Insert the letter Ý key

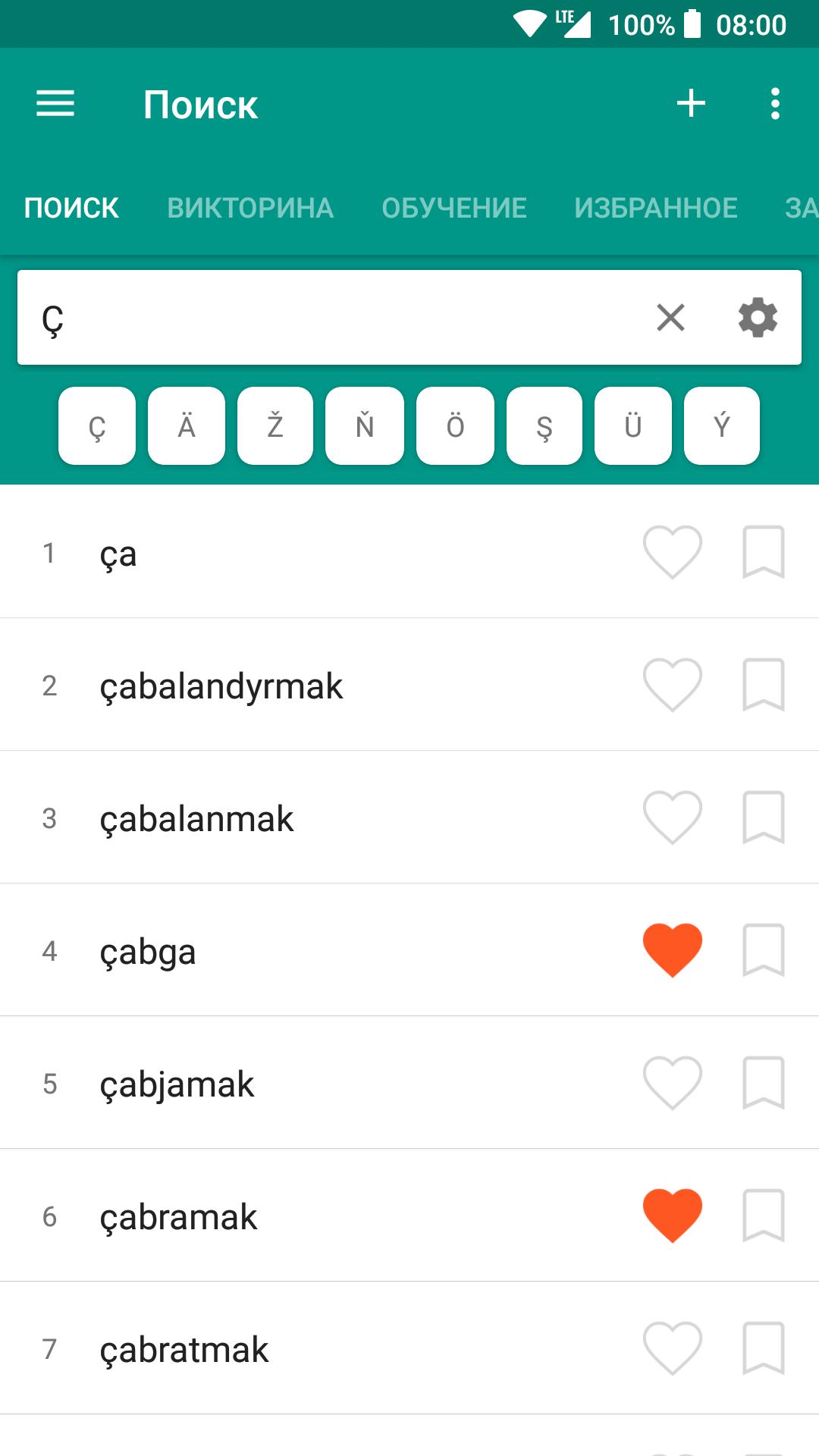point(722,425)
